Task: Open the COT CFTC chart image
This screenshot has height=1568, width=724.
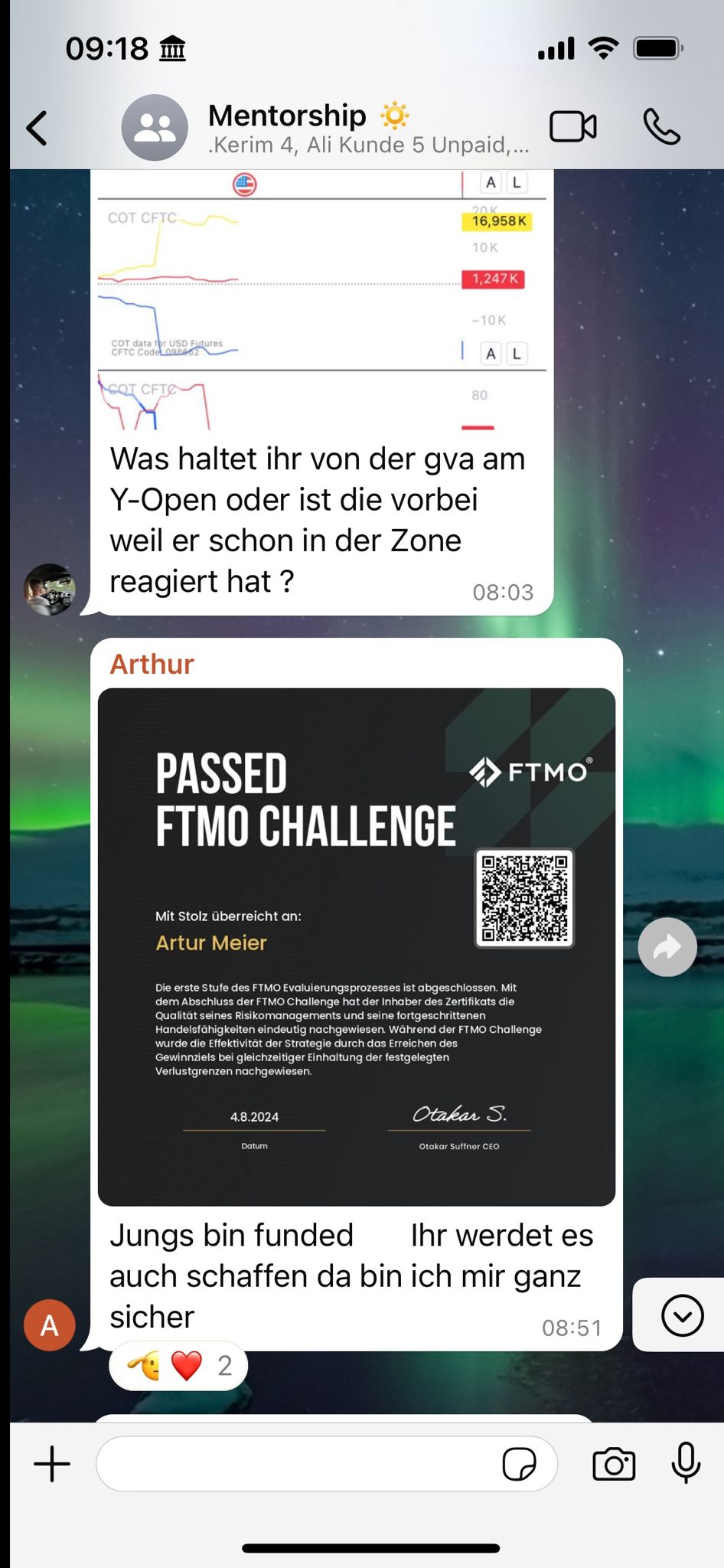Action: point(321,300)
